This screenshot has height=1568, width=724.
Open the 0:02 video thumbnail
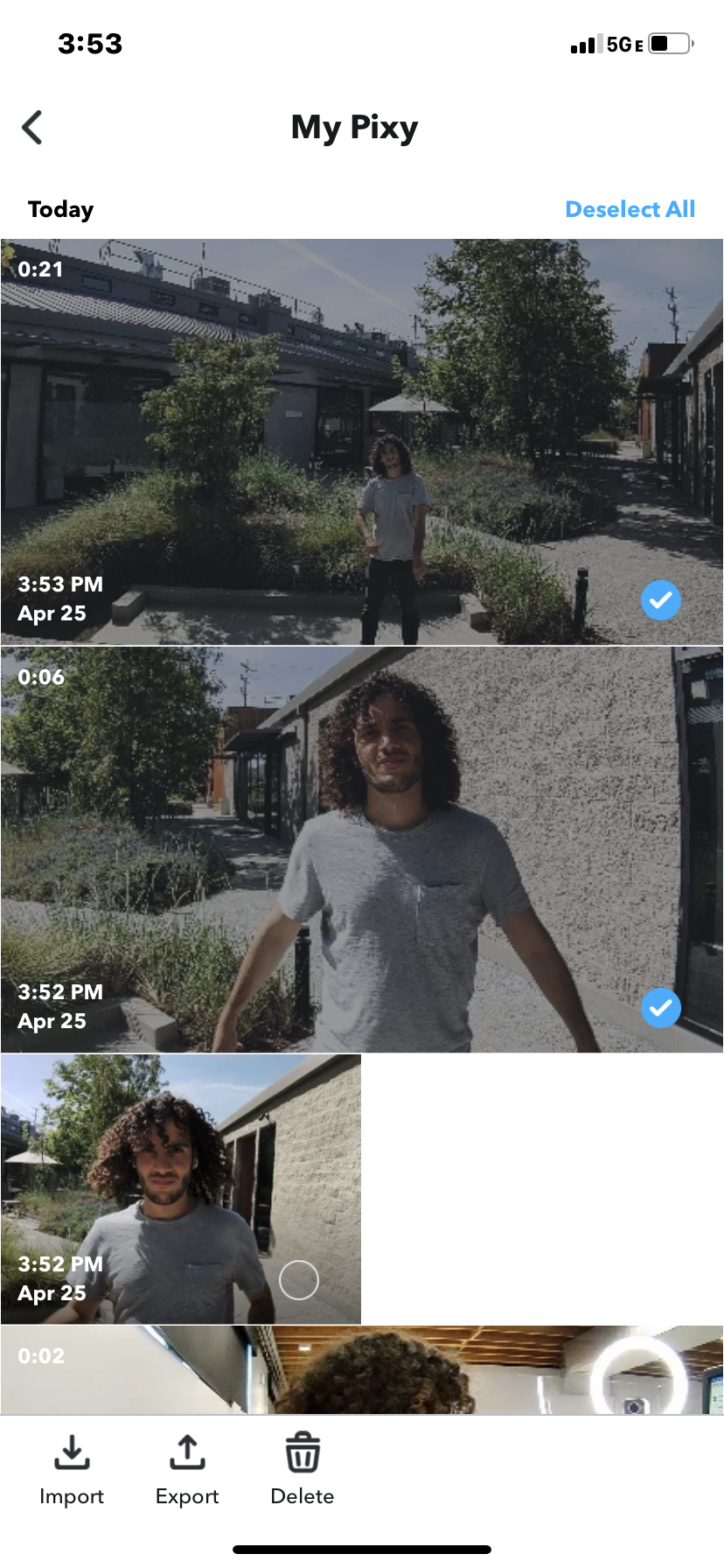coord(362,1369)
